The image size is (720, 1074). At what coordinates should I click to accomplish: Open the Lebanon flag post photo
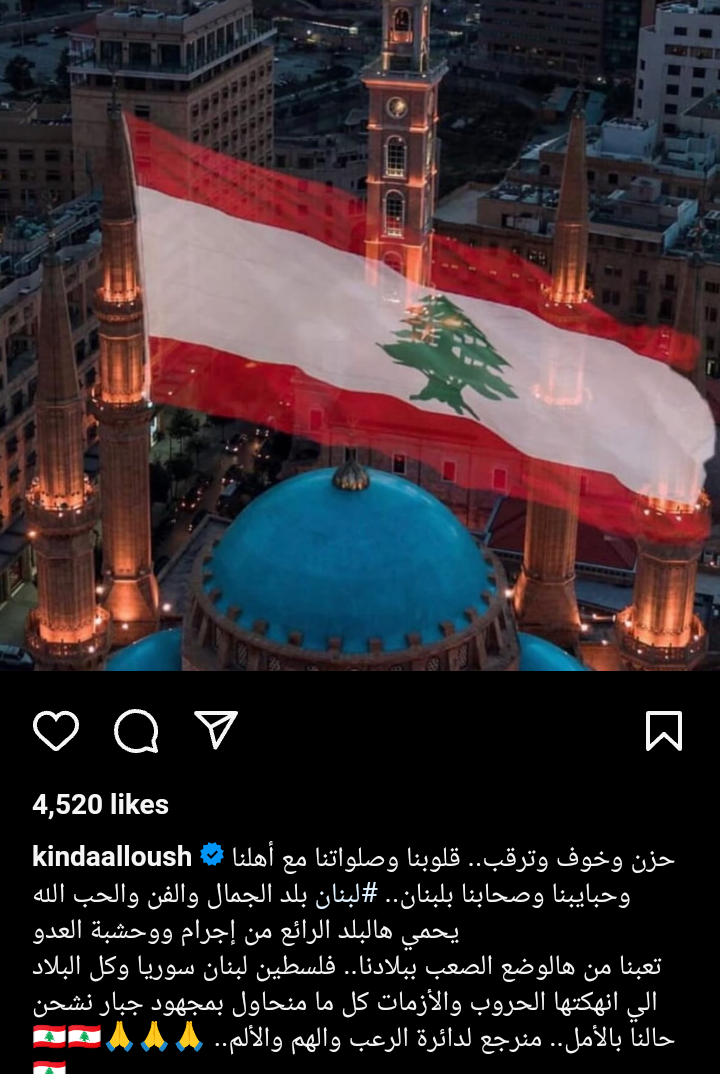(360, 335)
